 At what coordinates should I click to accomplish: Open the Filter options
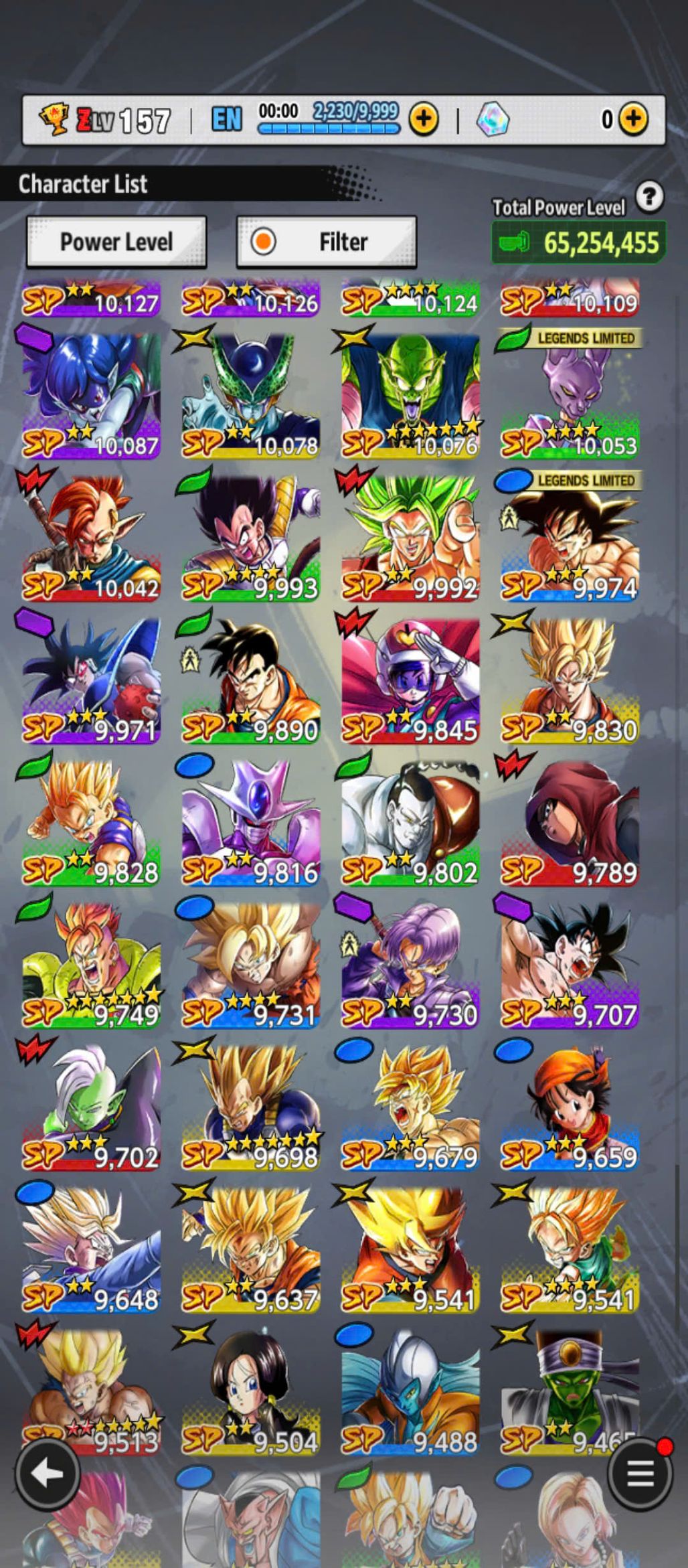pos(327,242)
